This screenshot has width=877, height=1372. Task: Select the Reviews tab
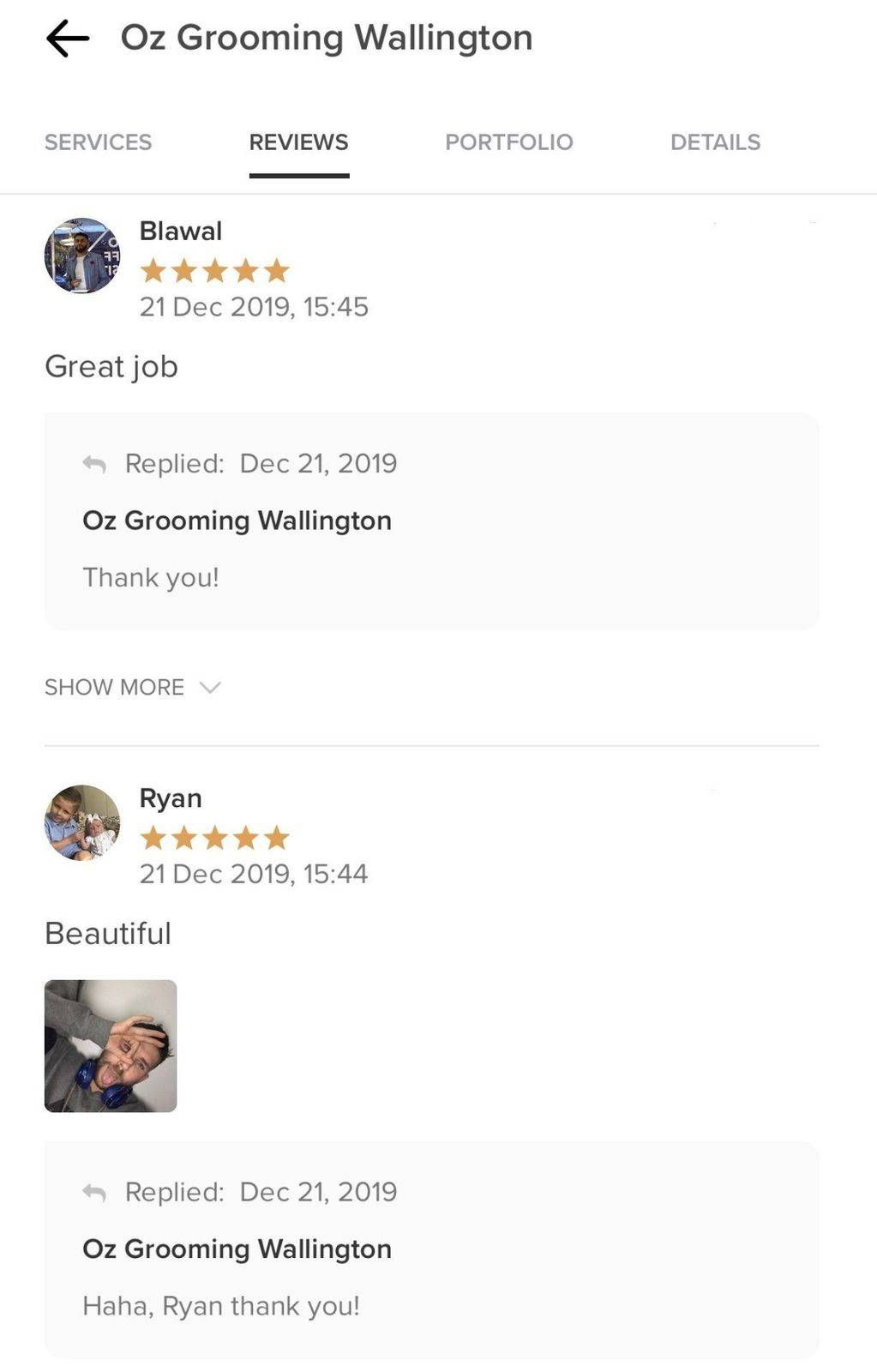298,142
